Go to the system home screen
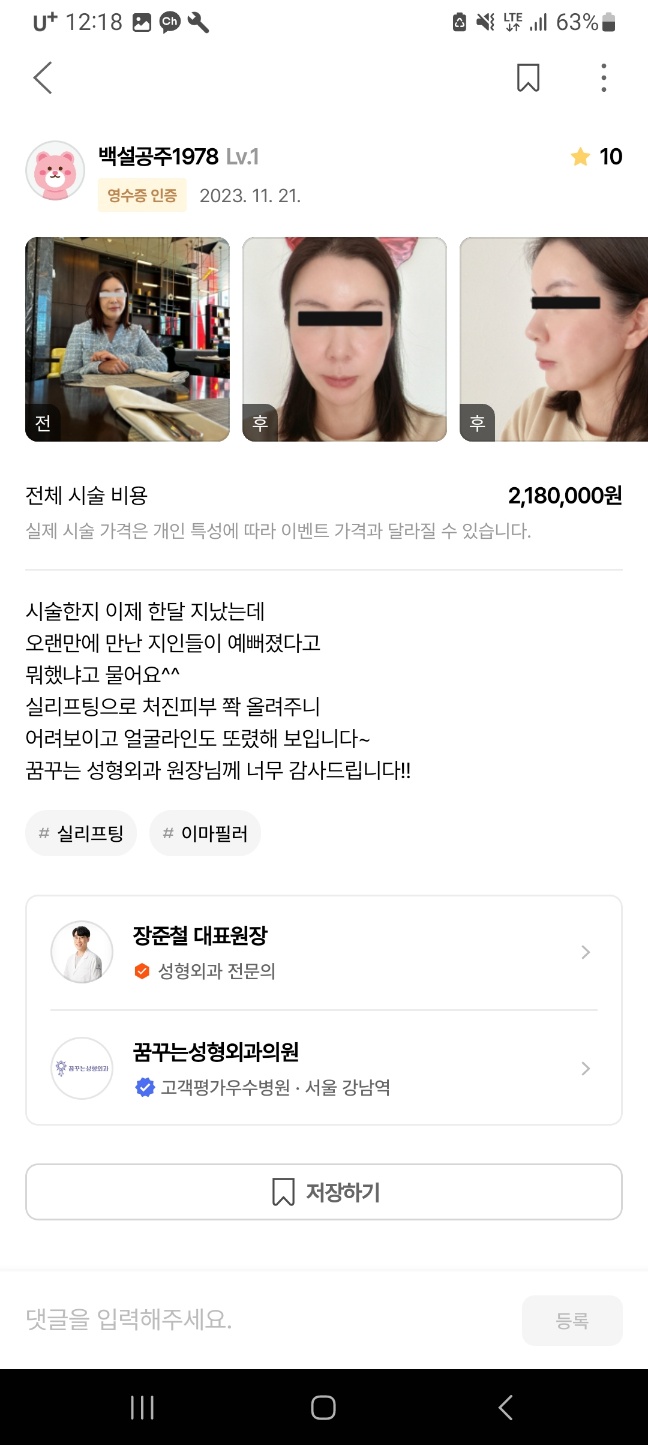648x1445 pixels. pos(323,1408)
